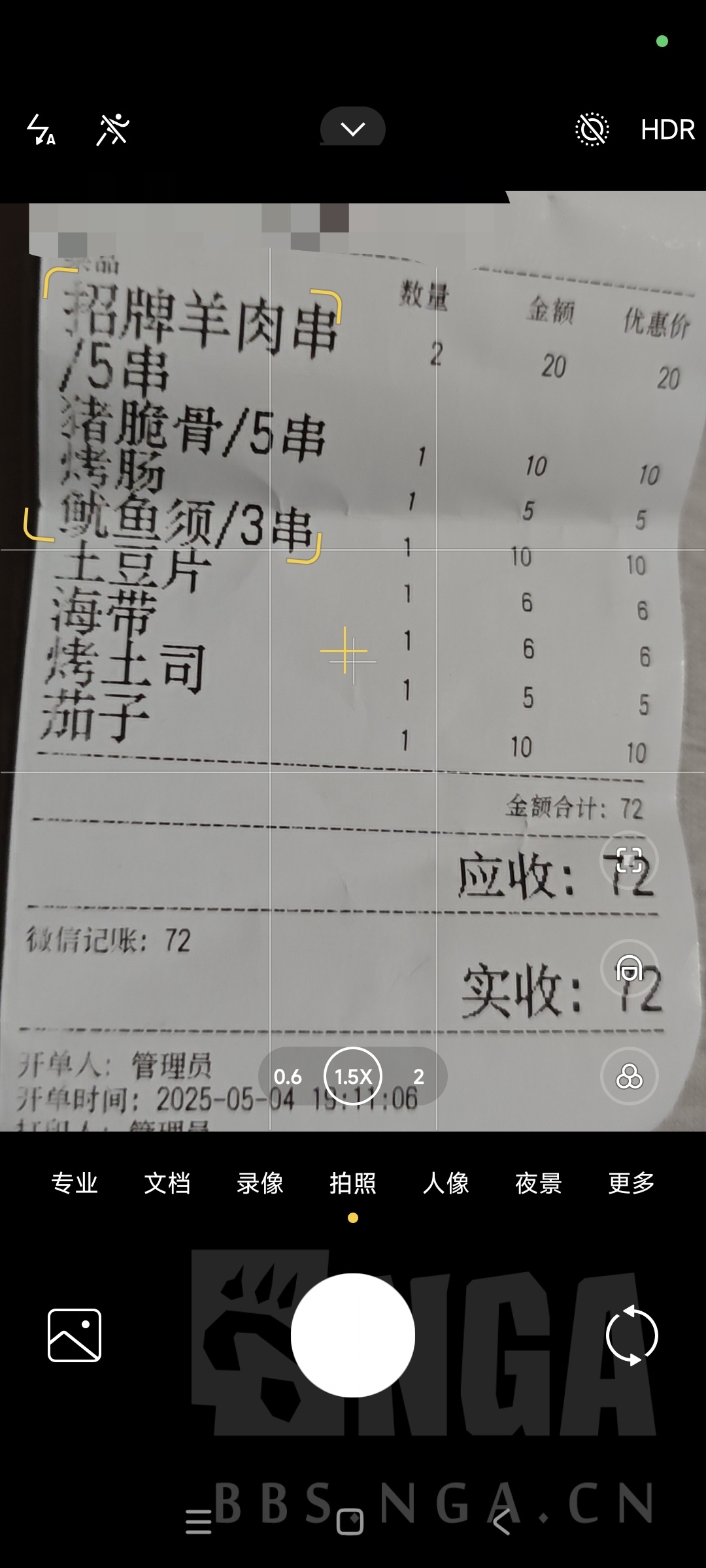Select 2x zoom level
Screen dimensions: 706x1568
[419, 1077]
